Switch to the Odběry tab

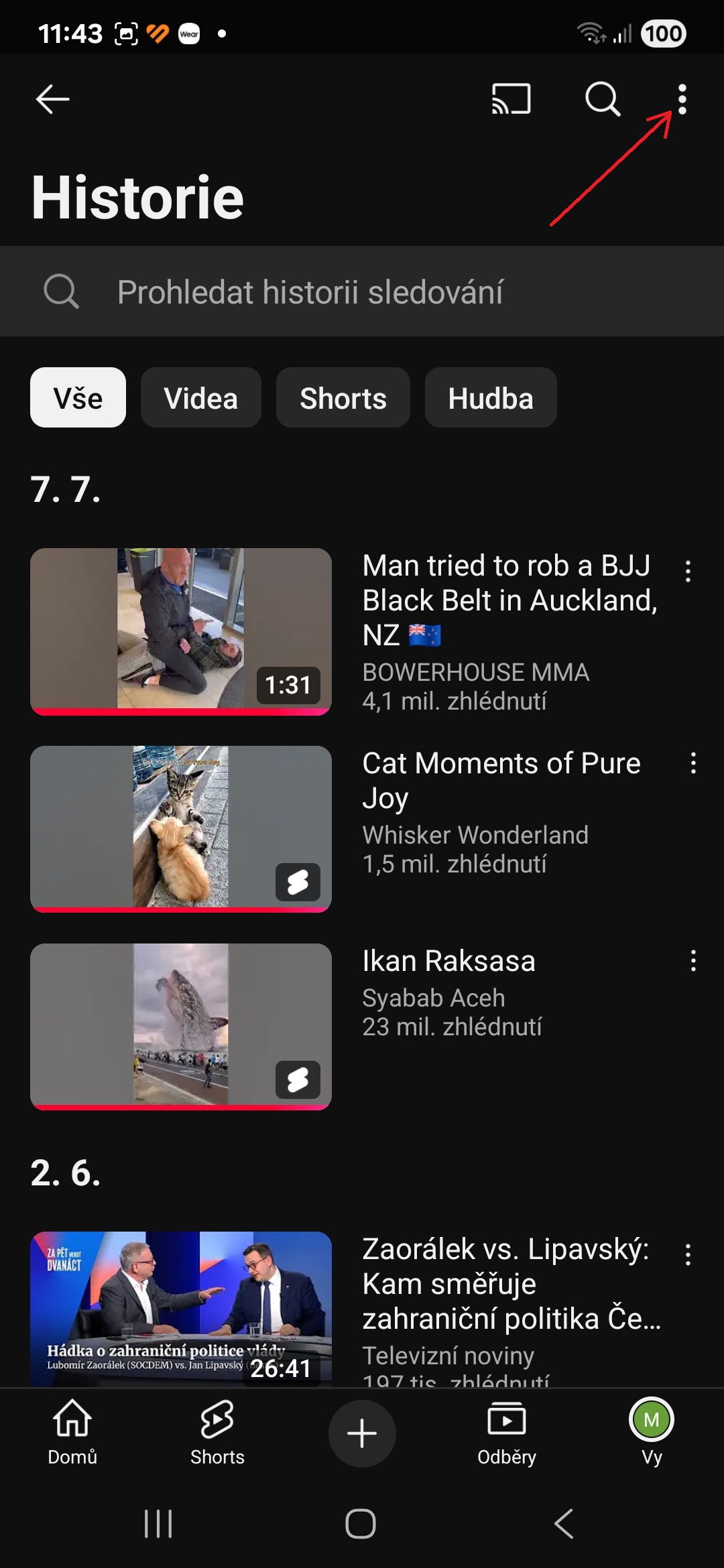coord(507,1432)
